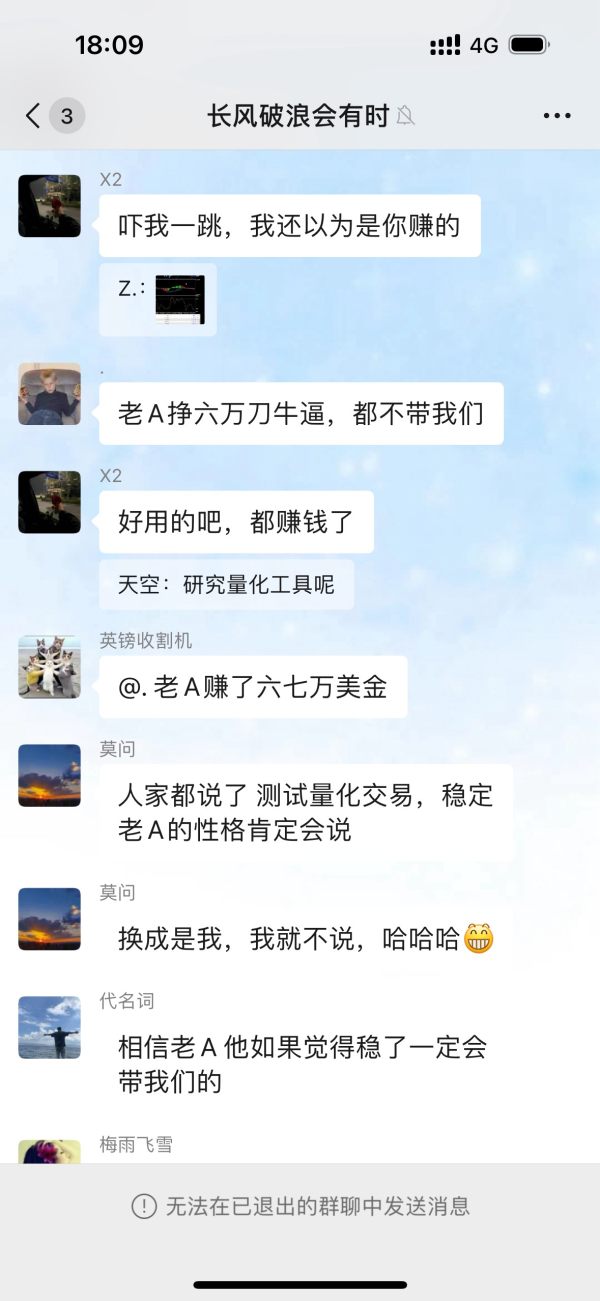
Task: View the quoted message from 天空
Action: pyautogui.click(x=226, y=585)
